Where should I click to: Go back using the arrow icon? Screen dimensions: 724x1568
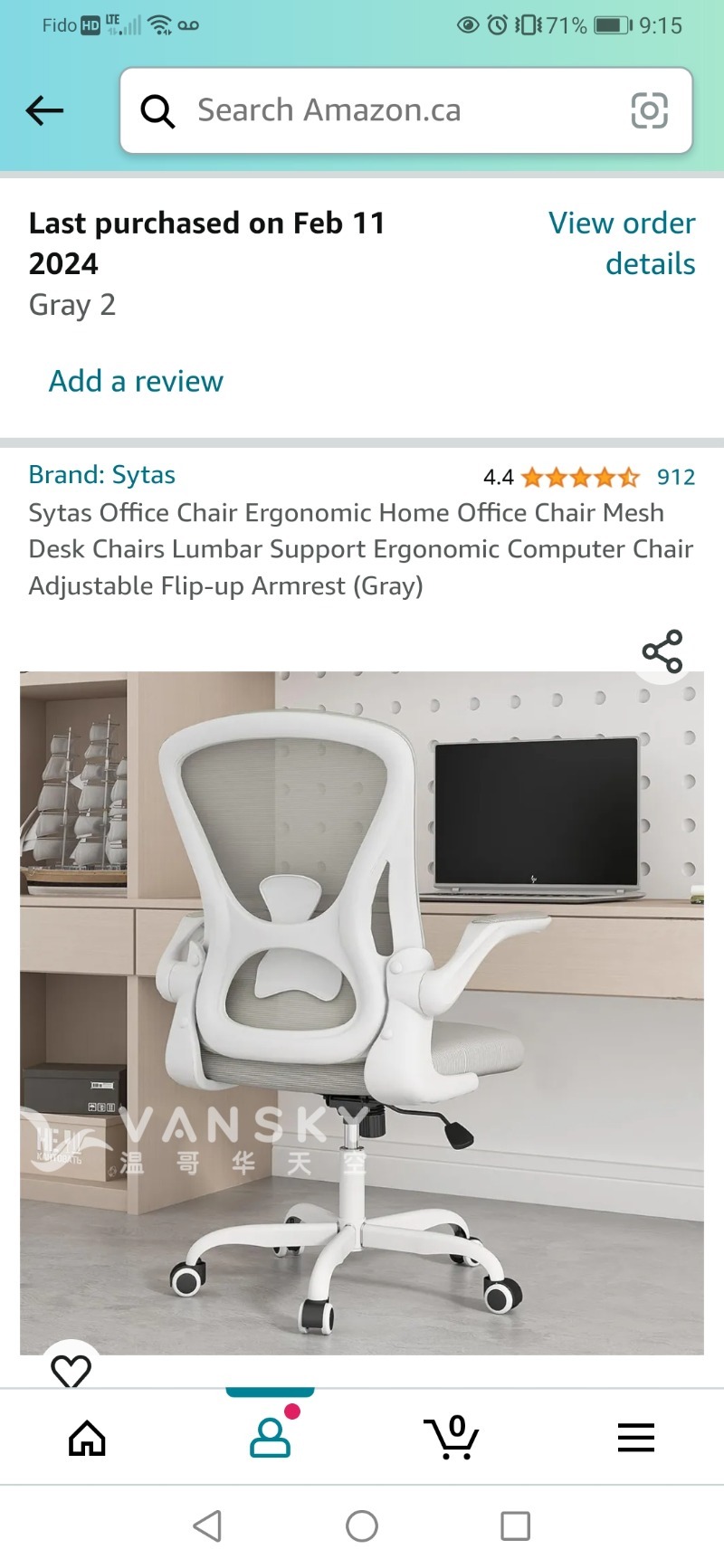click(x=42, y=110)
